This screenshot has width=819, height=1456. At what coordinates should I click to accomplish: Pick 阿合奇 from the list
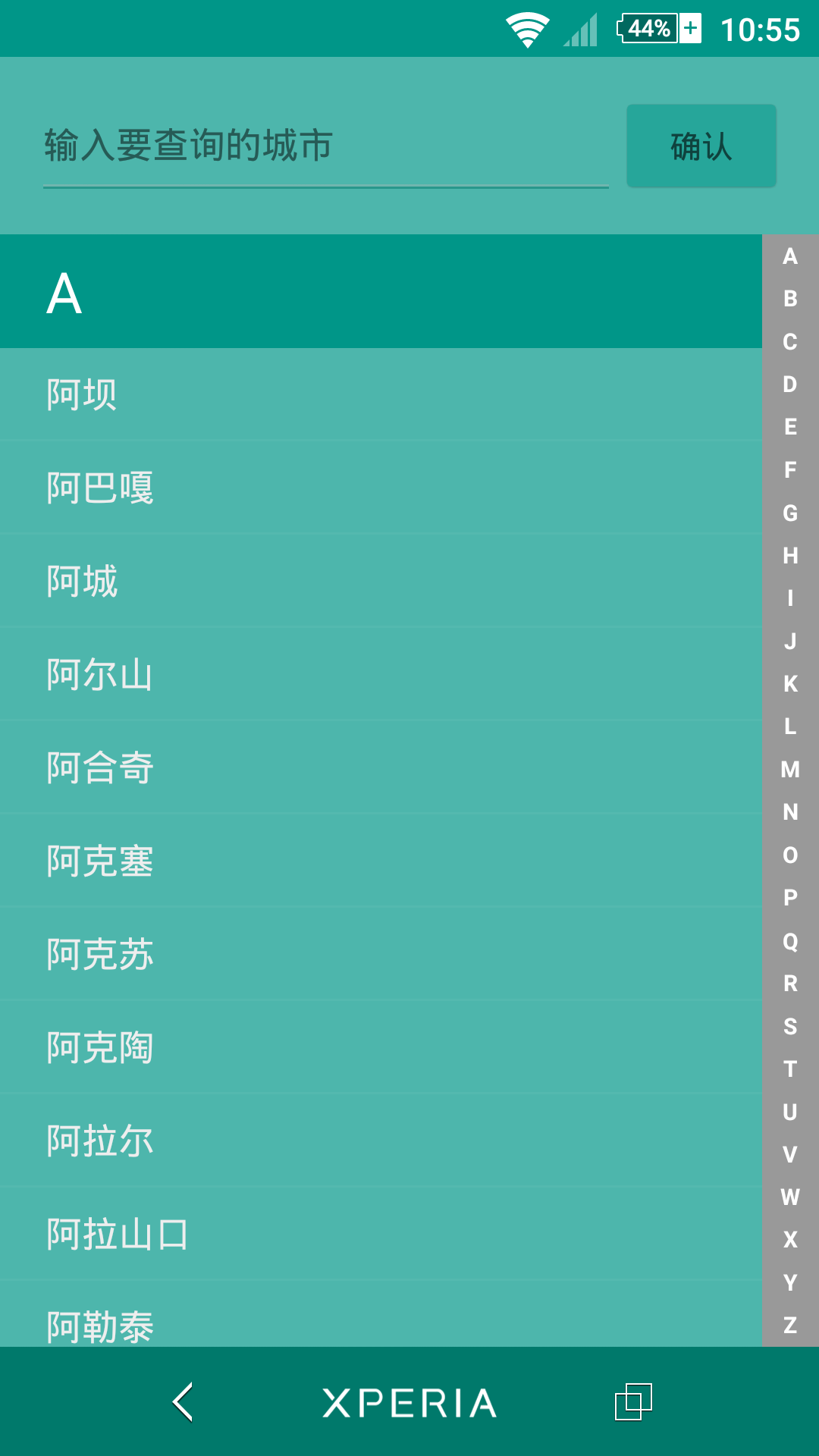[x=379, y=767]
